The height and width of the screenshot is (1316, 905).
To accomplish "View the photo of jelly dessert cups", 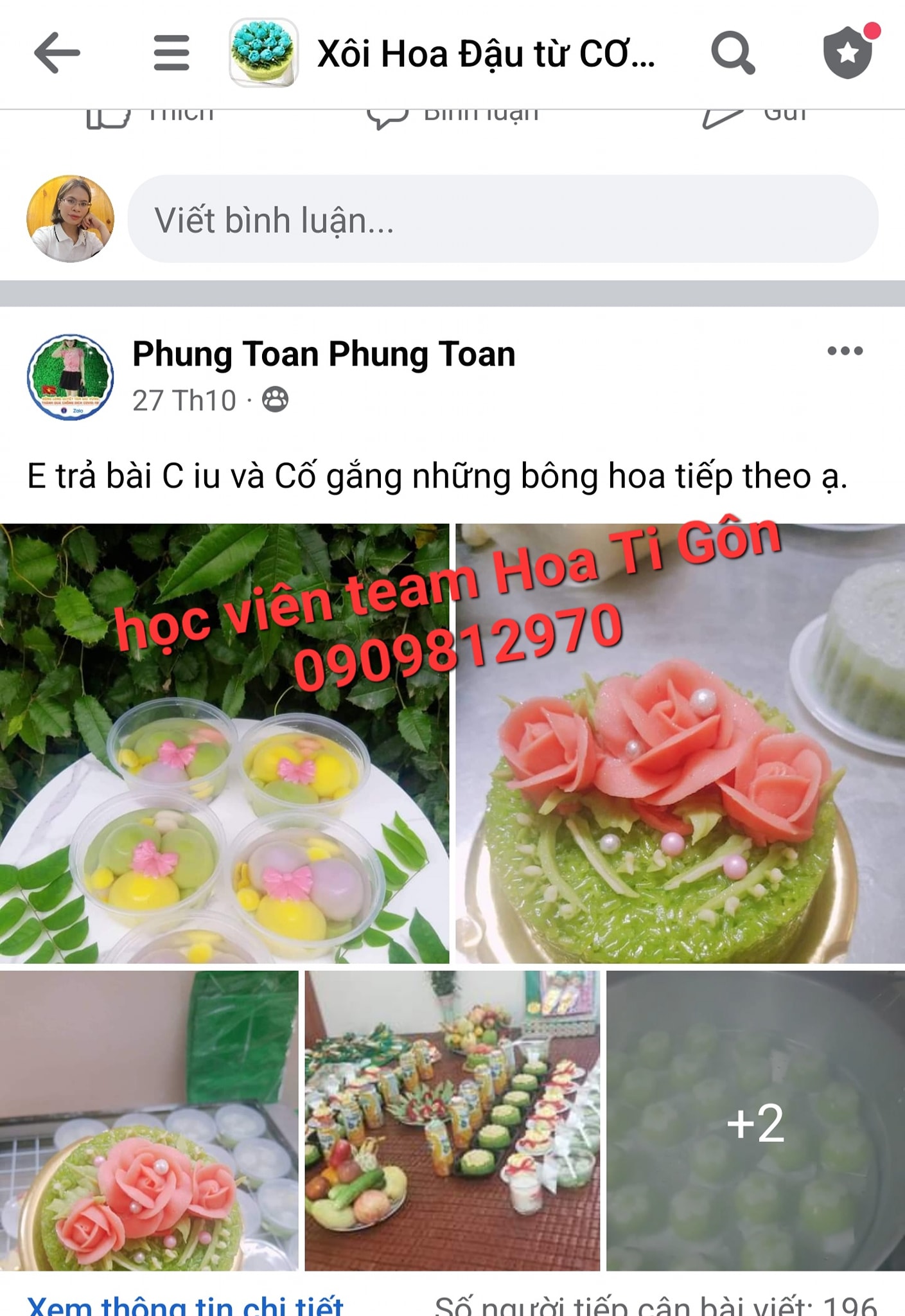I will click(x=224, y=743).
